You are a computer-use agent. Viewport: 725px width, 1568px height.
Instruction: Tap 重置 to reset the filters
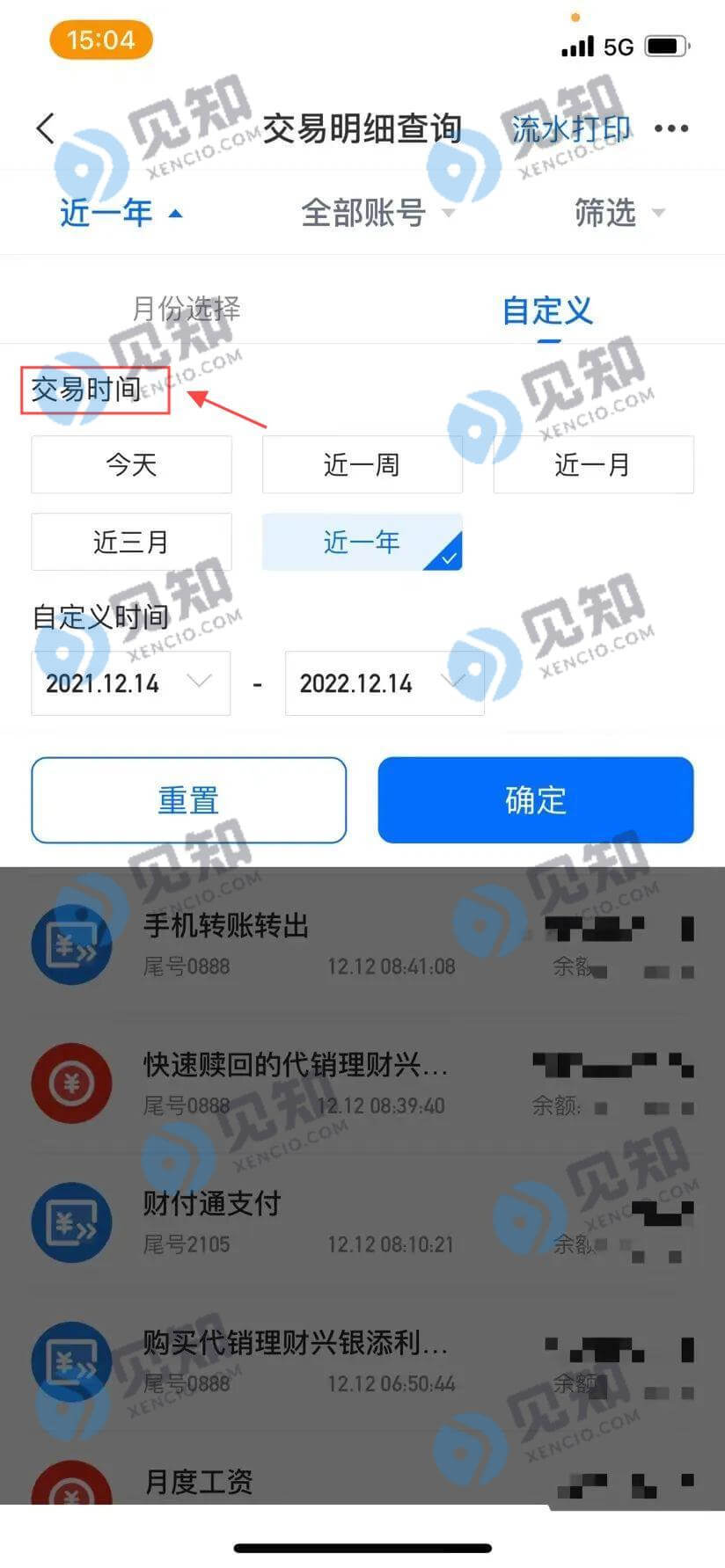point(188,800)
